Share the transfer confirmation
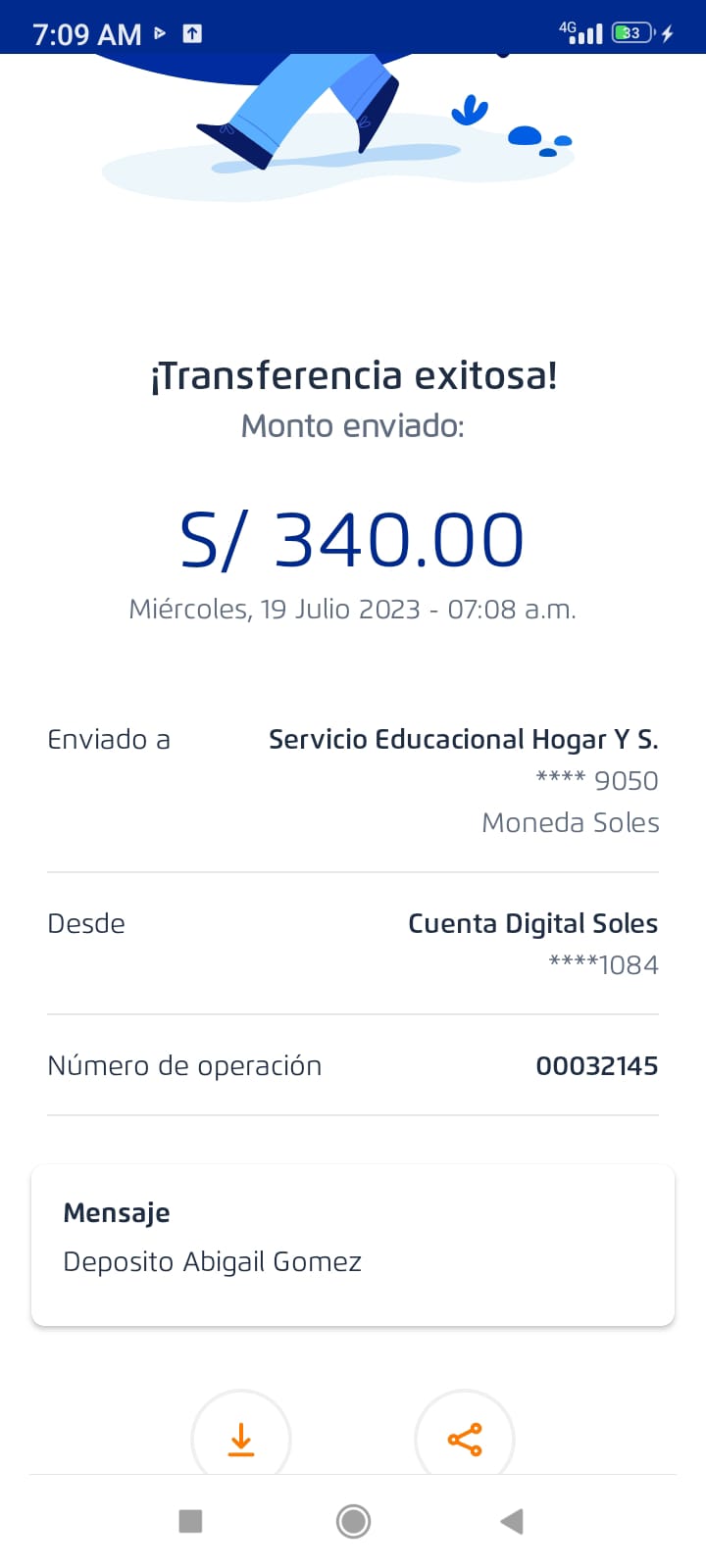The width and height of the screenshot is (706, 1568). 465,1439
